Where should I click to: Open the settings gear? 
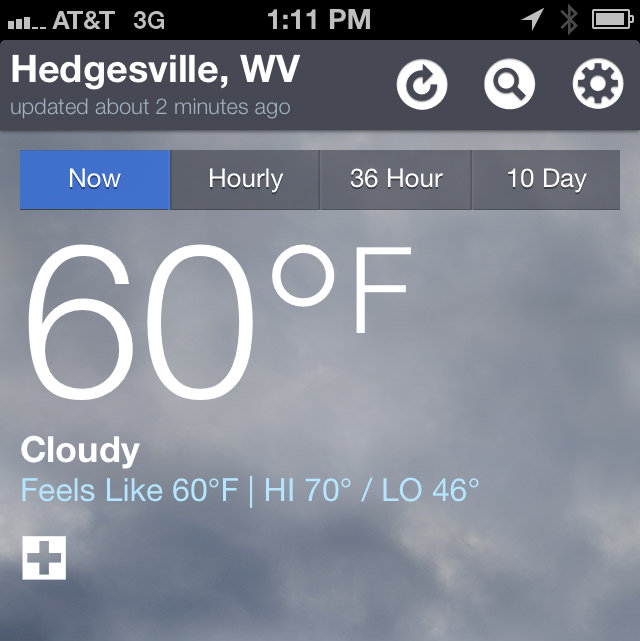point(597,84)
